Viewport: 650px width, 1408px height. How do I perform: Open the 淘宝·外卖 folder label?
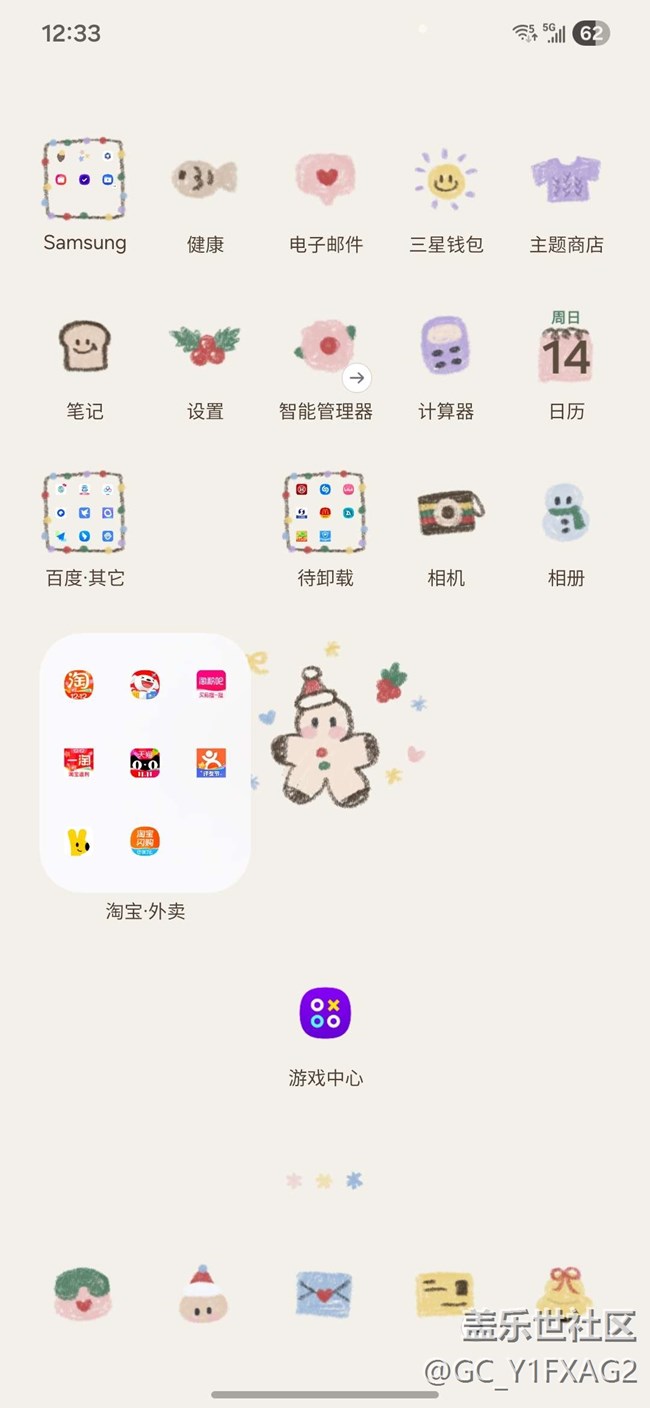pos(145,911)
